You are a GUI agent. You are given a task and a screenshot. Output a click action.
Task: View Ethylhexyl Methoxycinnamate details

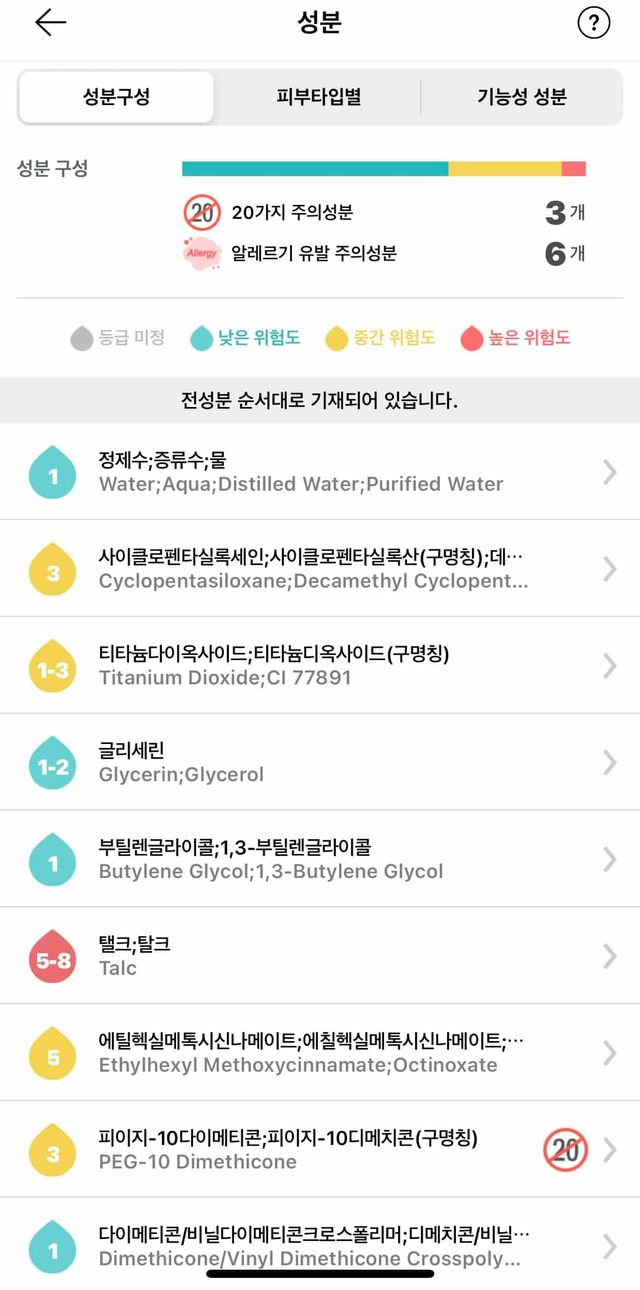click(320, 1053)
